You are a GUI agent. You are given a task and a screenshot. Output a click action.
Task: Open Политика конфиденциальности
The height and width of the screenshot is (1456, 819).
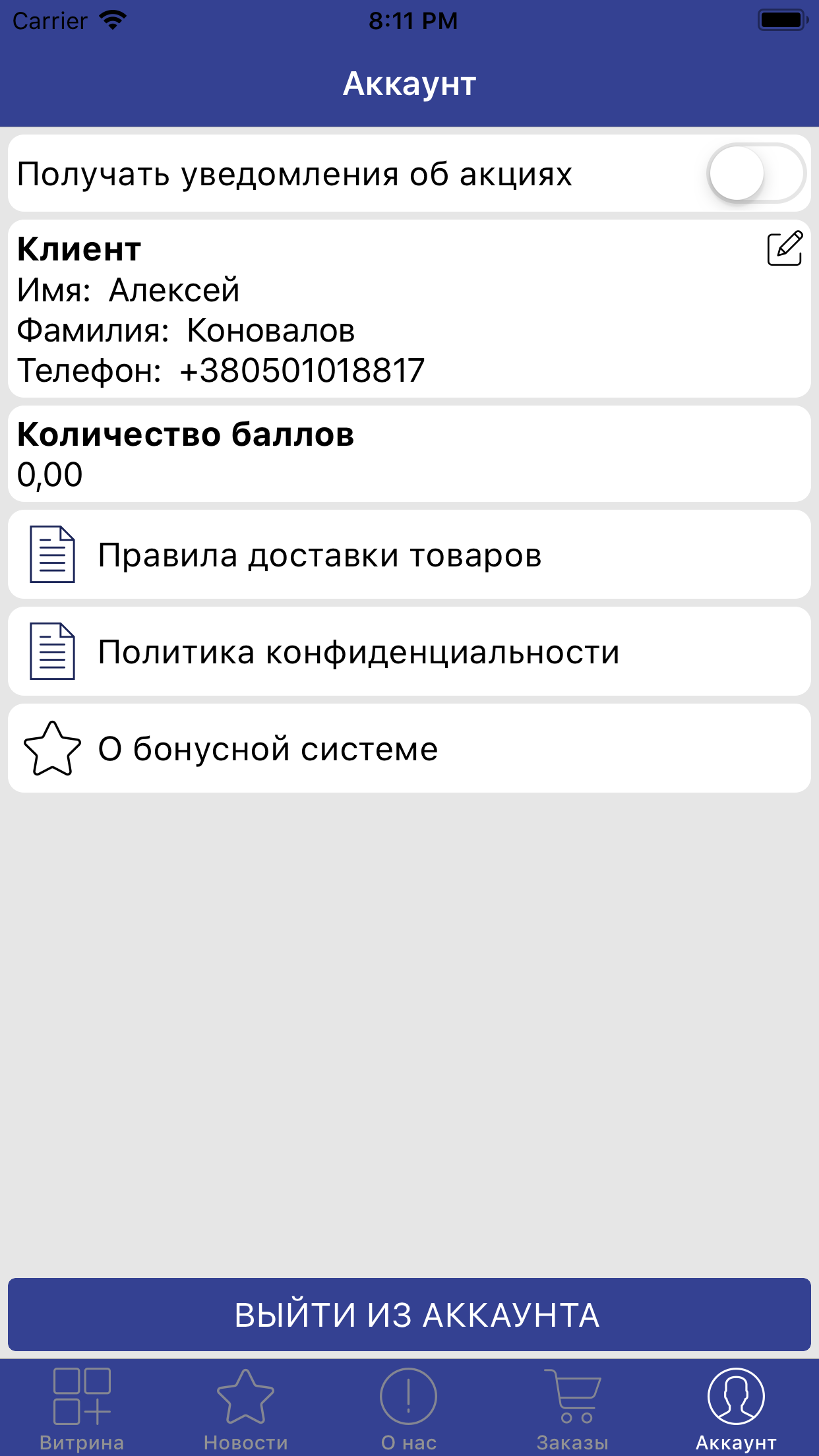[x=409, y=652]
